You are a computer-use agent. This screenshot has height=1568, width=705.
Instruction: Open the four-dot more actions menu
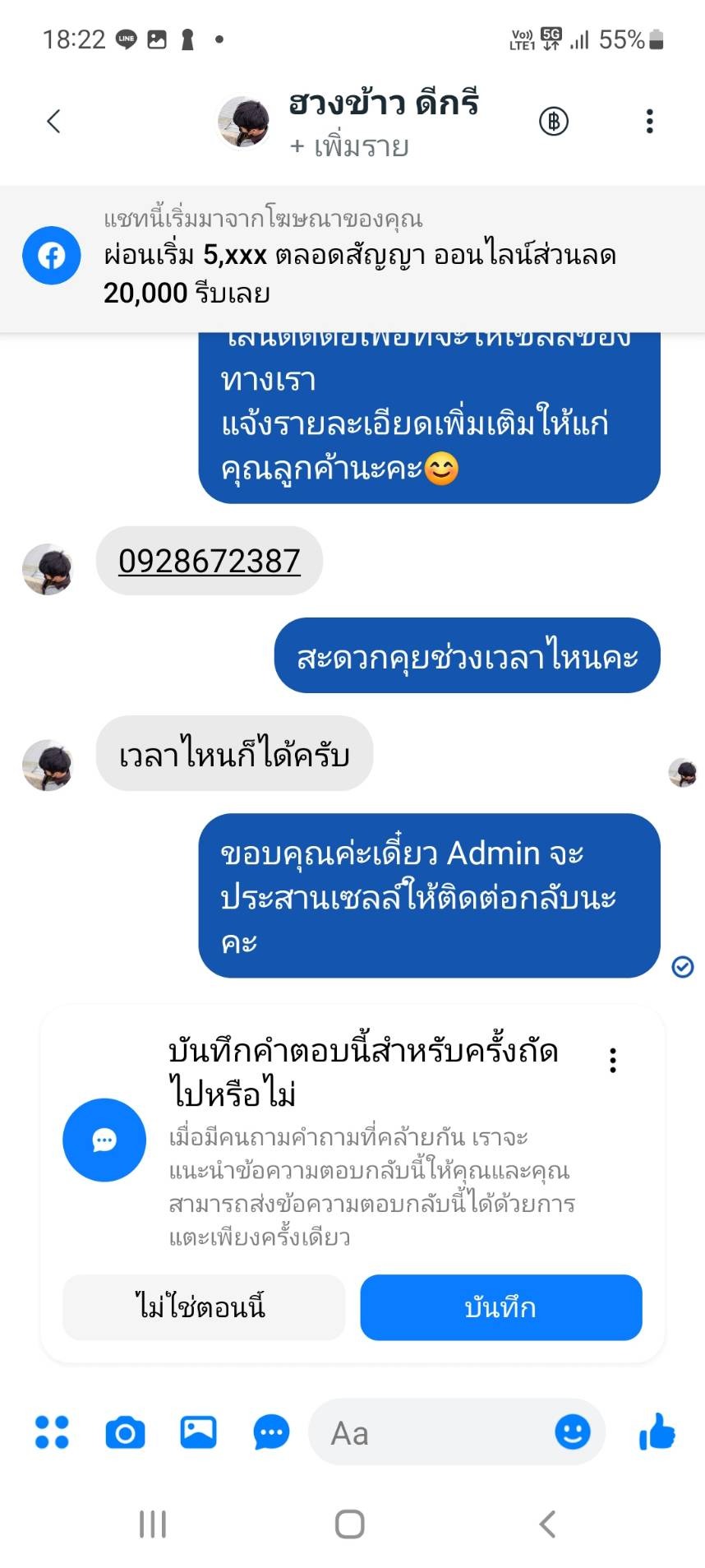(53, 1432)
